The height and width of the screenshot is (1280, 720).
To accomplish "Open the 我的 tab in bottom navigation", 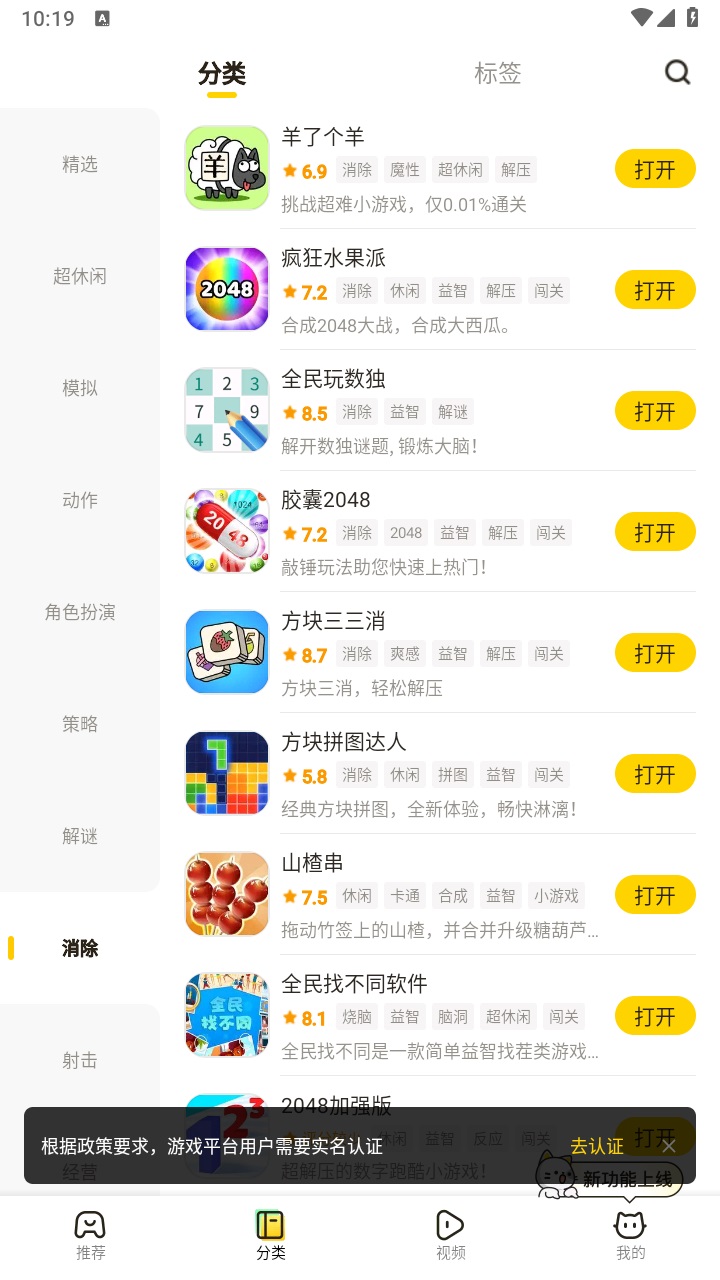I will 630,1233.
